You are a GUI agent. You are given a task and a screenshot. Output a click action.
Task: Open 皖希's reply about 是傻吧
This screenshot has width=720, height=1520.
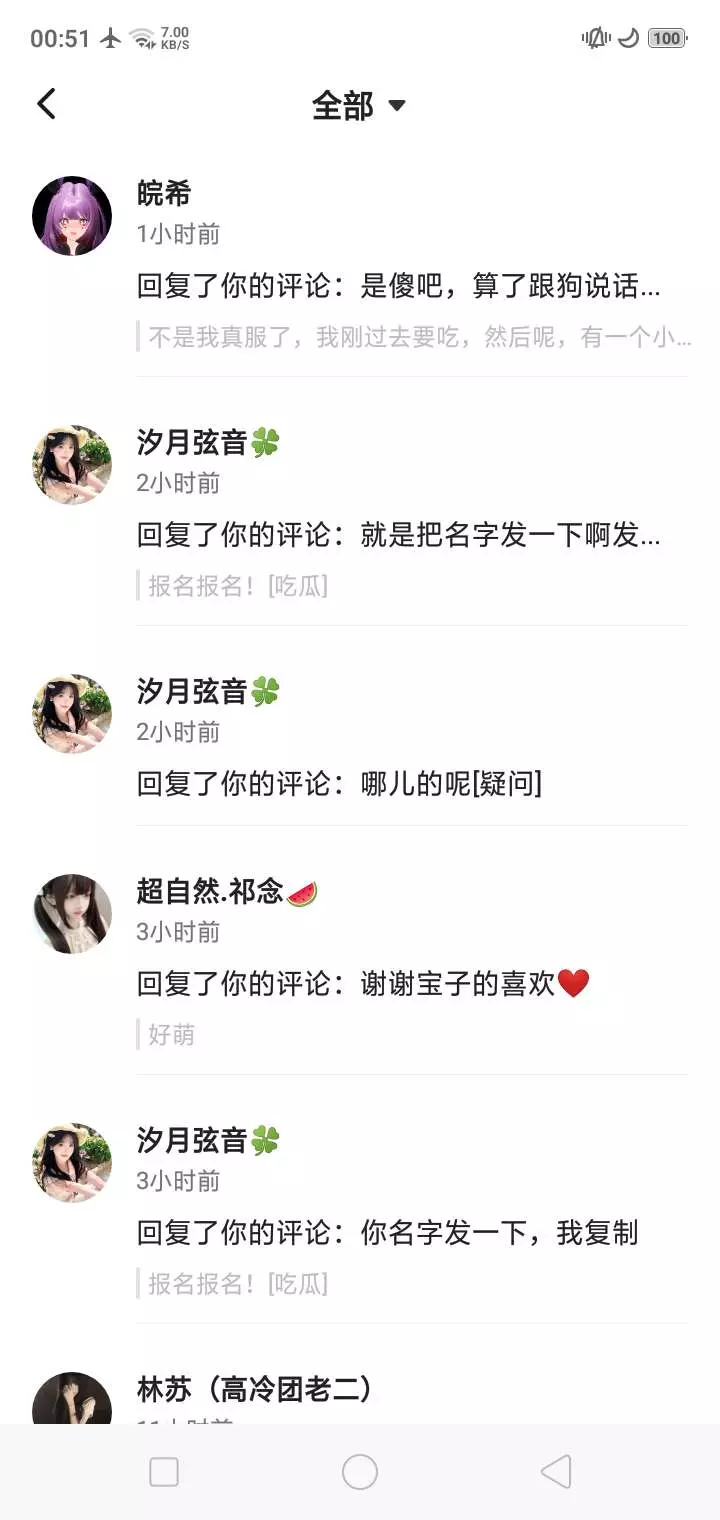(x=398, y=287)
